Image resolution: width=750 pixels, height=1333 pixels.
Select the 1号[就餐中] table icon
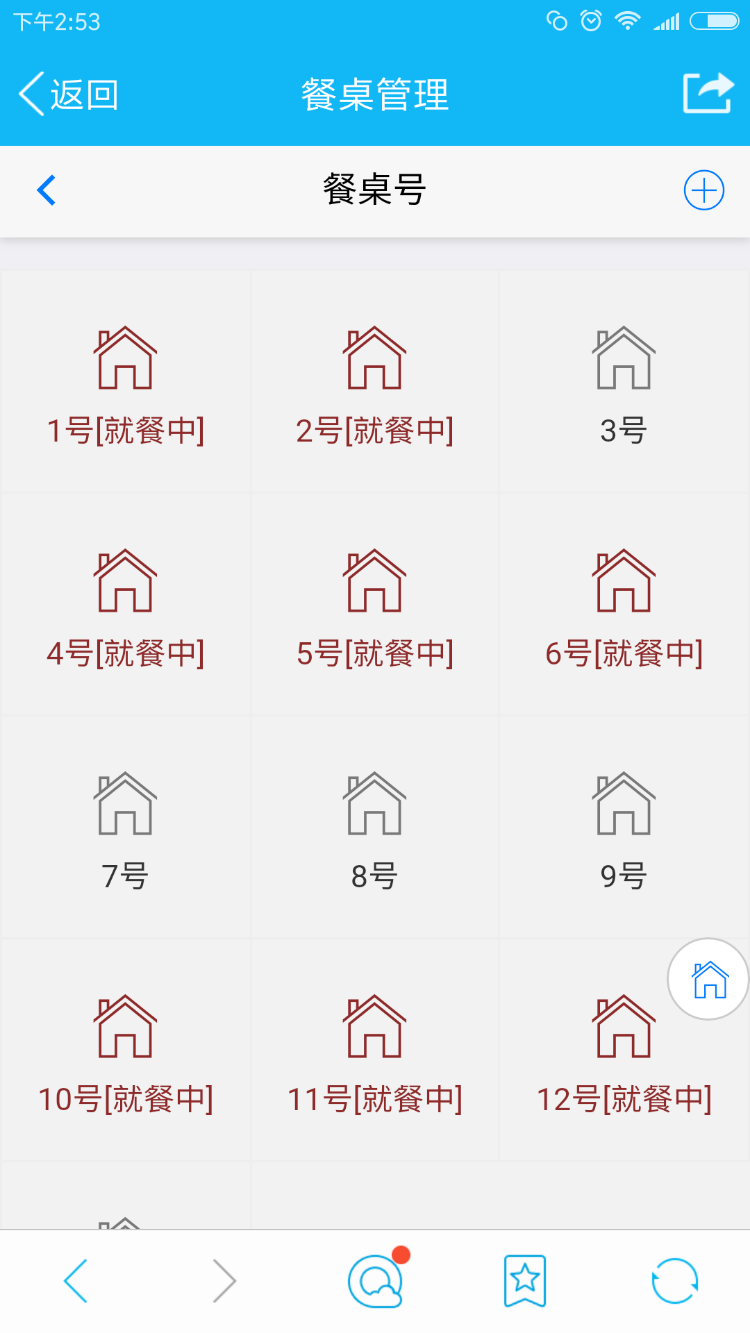click(125, 360)
